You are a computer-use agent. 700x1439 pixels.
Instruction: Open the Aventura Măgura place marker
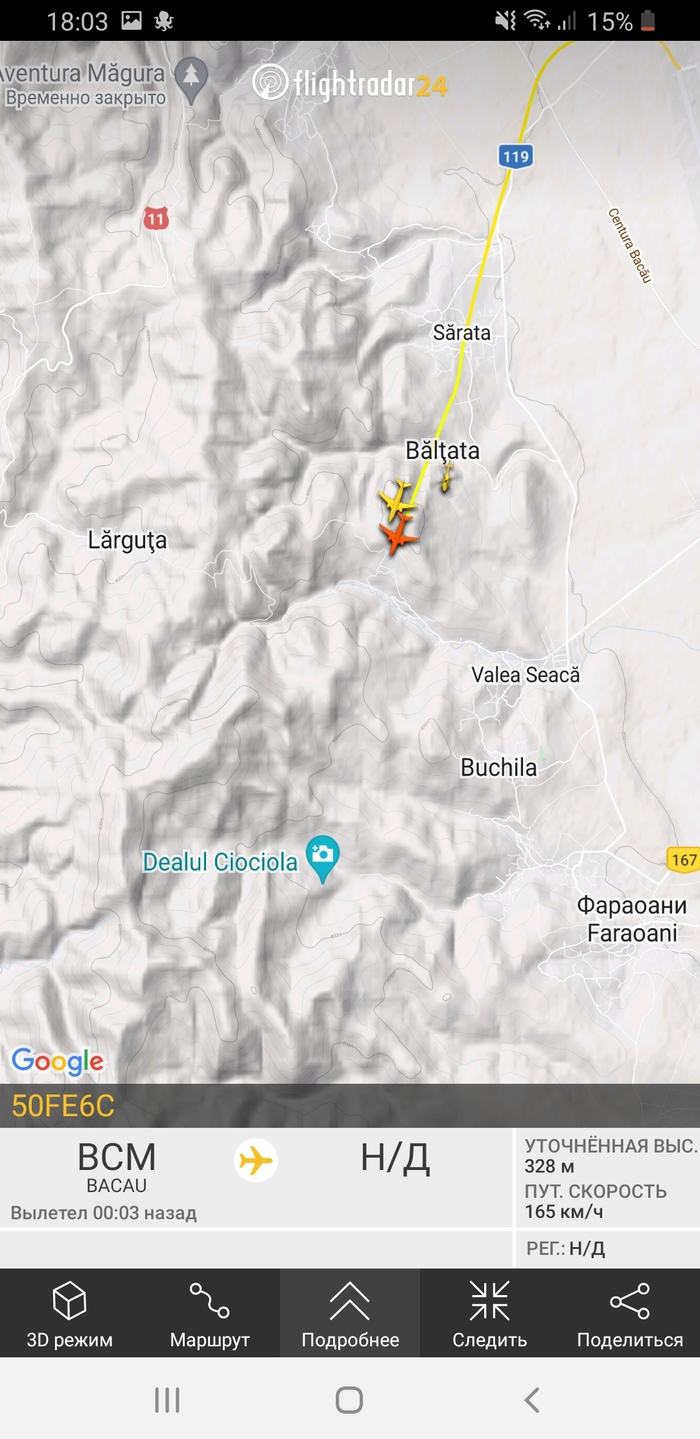(190, 74)
